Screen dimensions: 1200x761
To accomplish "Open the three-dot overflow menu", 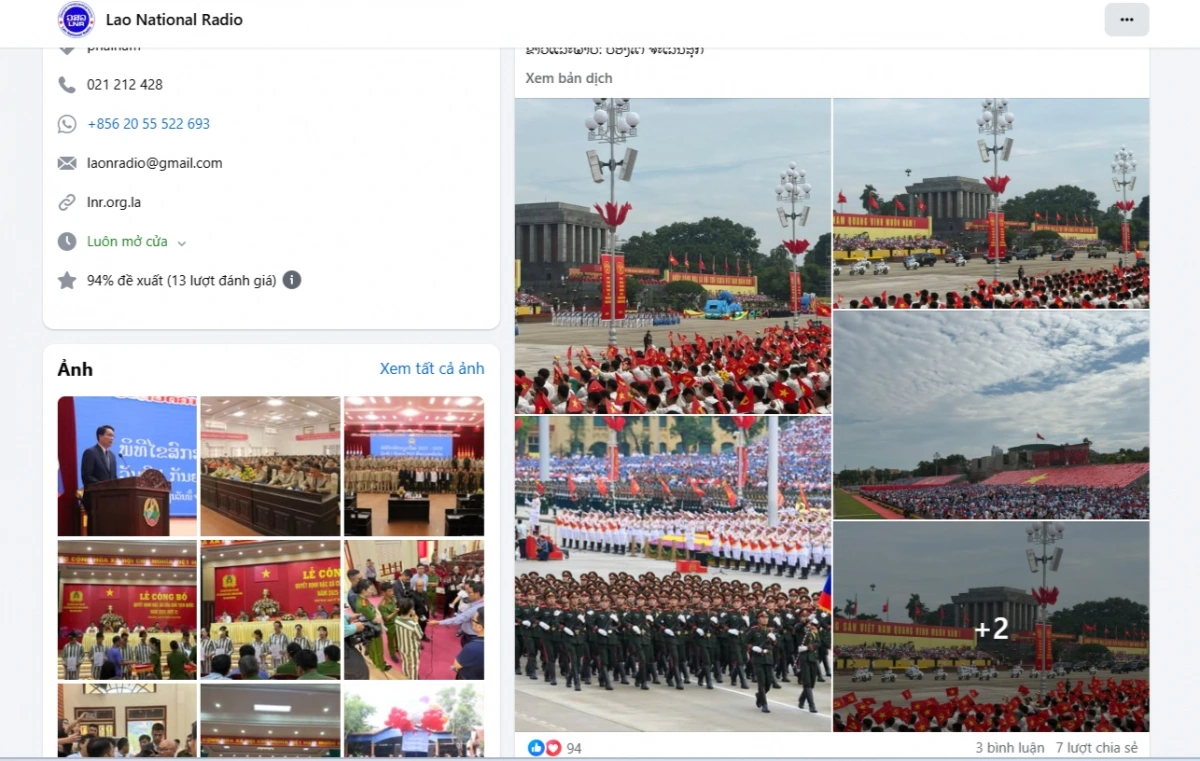I will [x=1126, y=20].
